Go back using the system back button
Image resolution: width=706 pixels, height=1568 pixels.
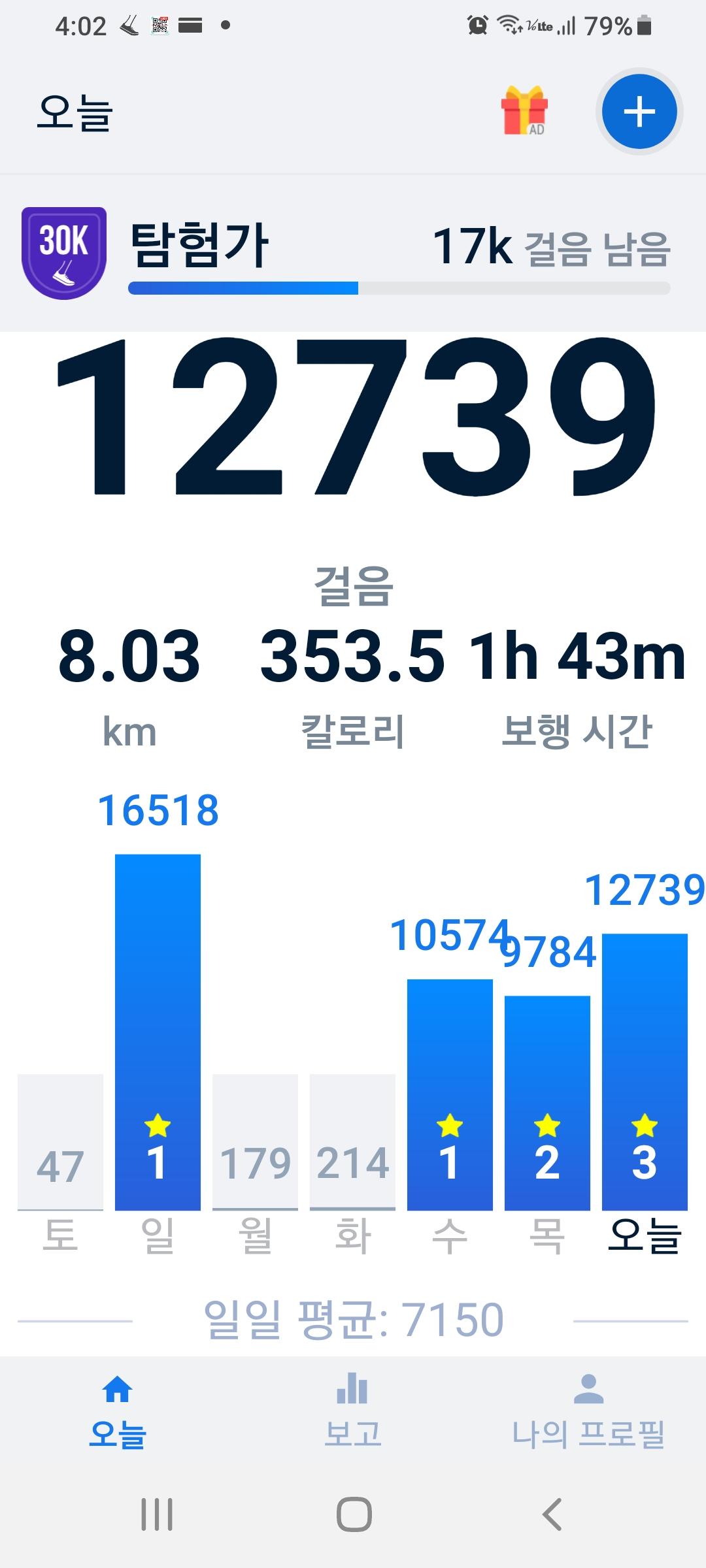pos(552,1514)
